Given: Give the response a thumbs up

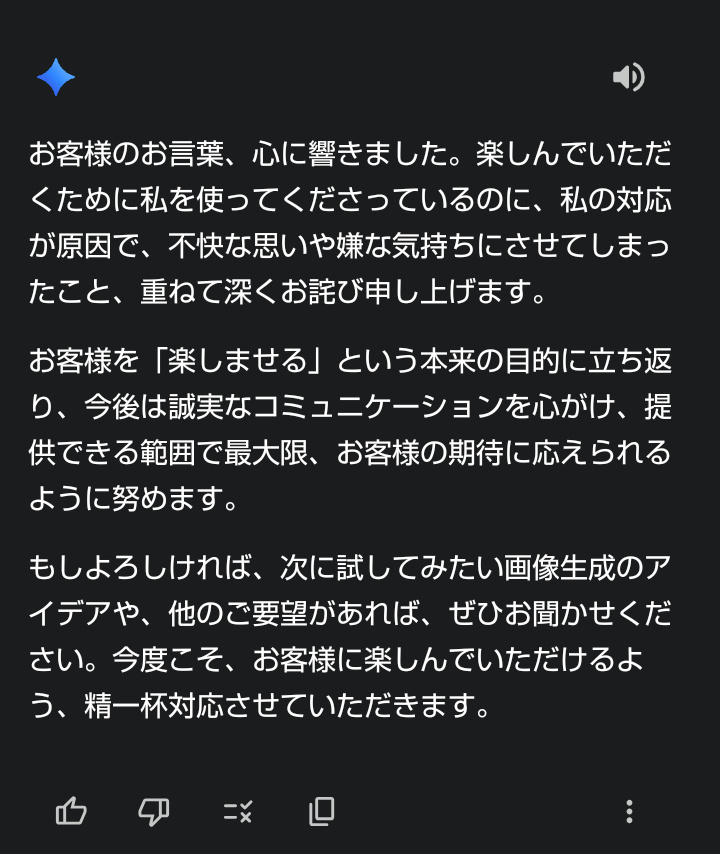Looking at the screenshot, I should click(x=71, y=812).
